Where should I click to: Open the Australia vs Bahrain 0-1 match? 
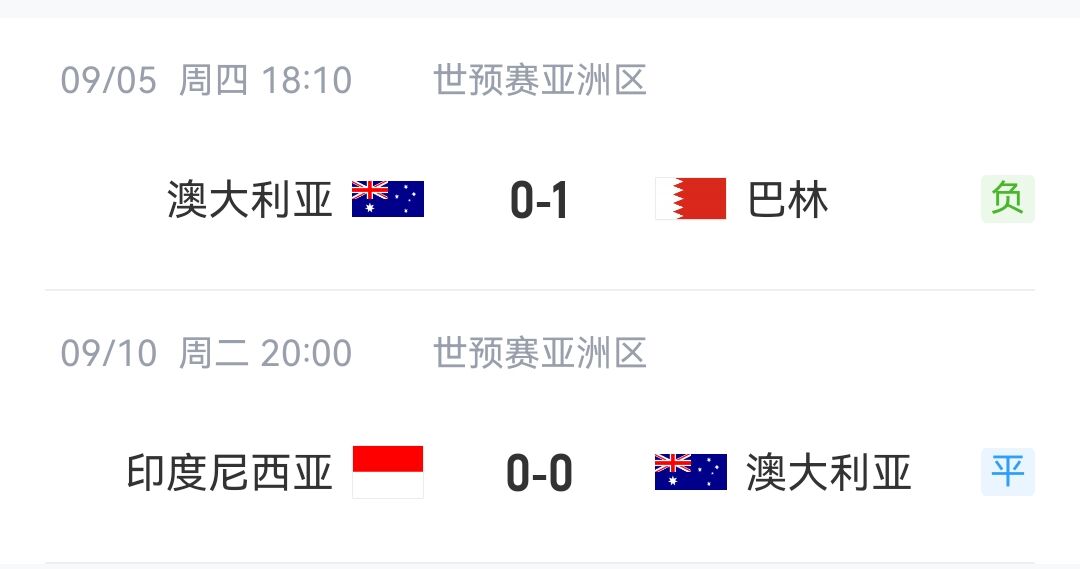tap(540, 200)
